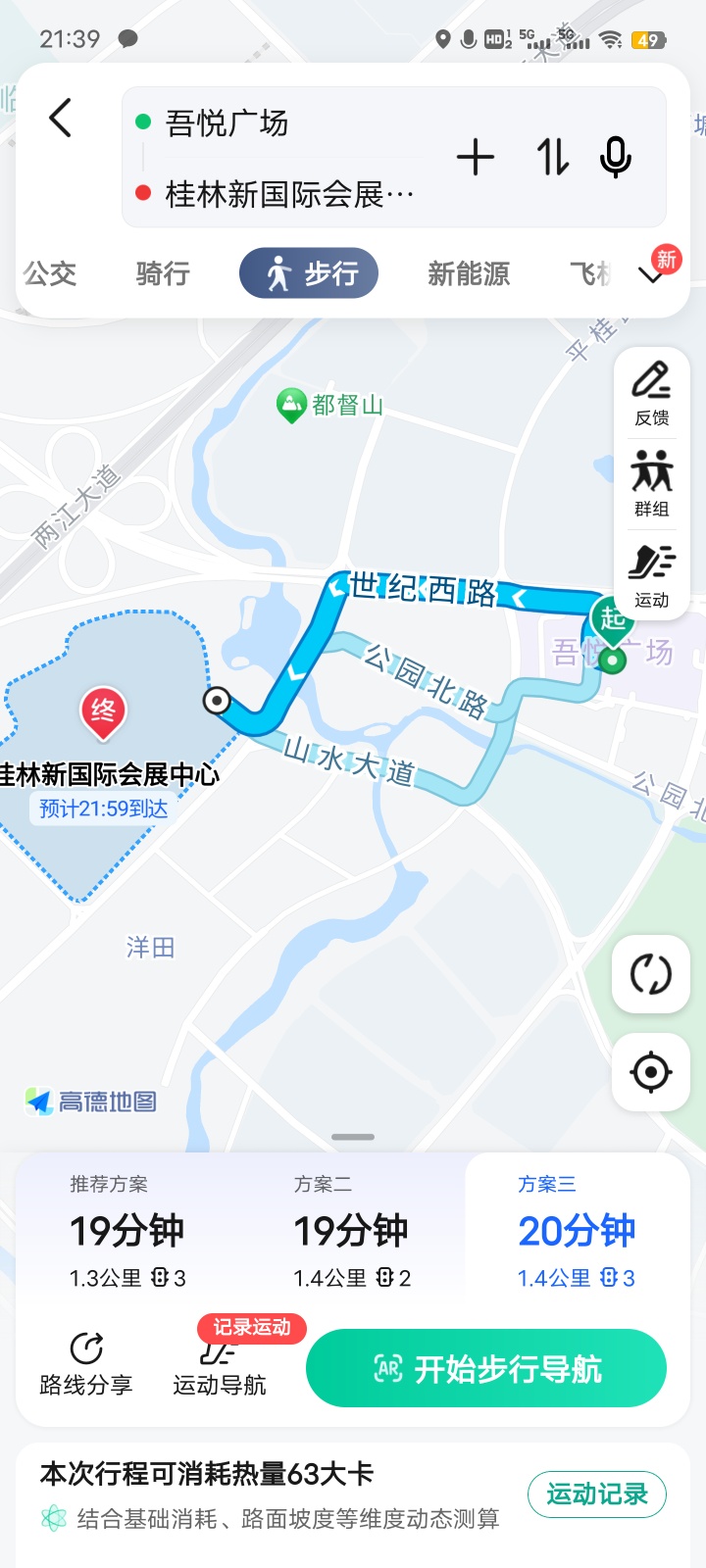Switch to the 骑行 tab
Viewport: 706px width, 1568px height.
[163, 273]
